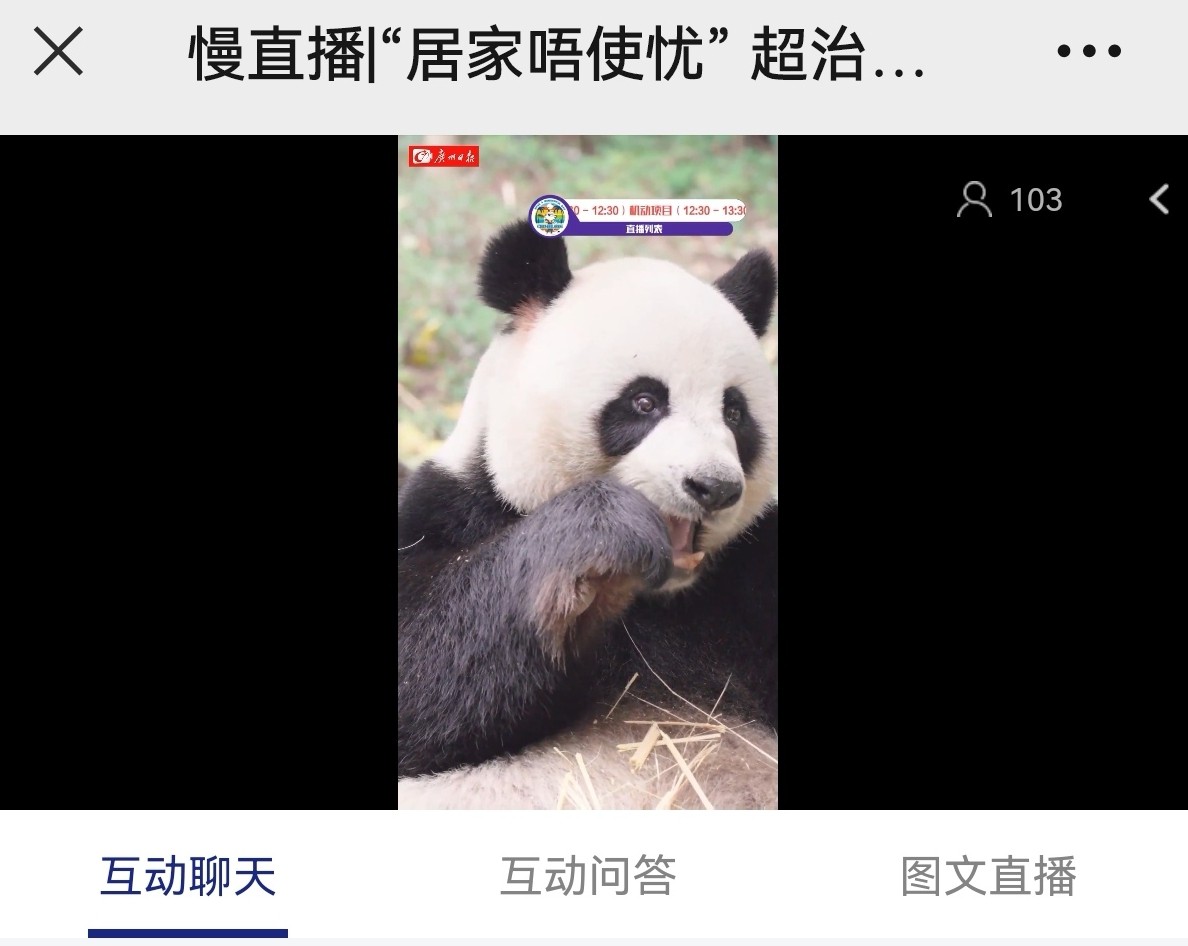
Task: Switch to the 互动聊天 tab
Action: coord(188,876)
